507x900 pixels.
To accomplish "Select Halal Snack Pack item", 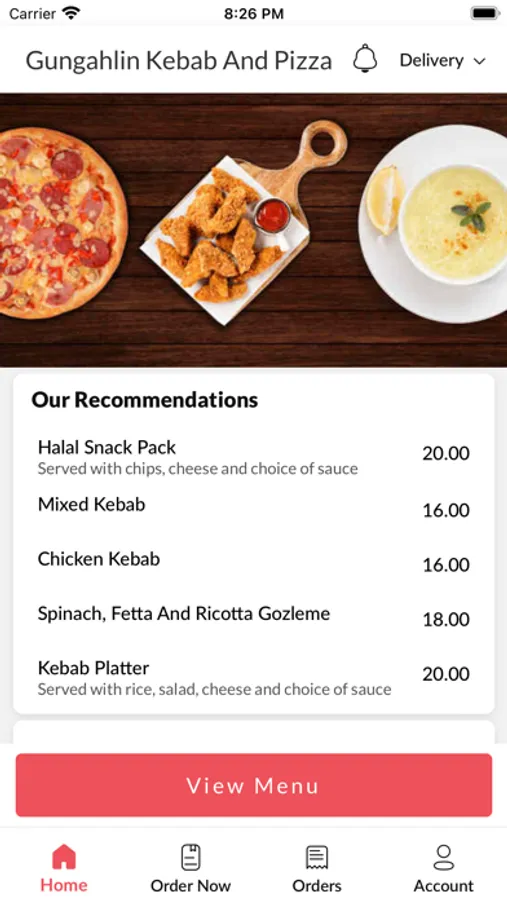I will 253,456.
